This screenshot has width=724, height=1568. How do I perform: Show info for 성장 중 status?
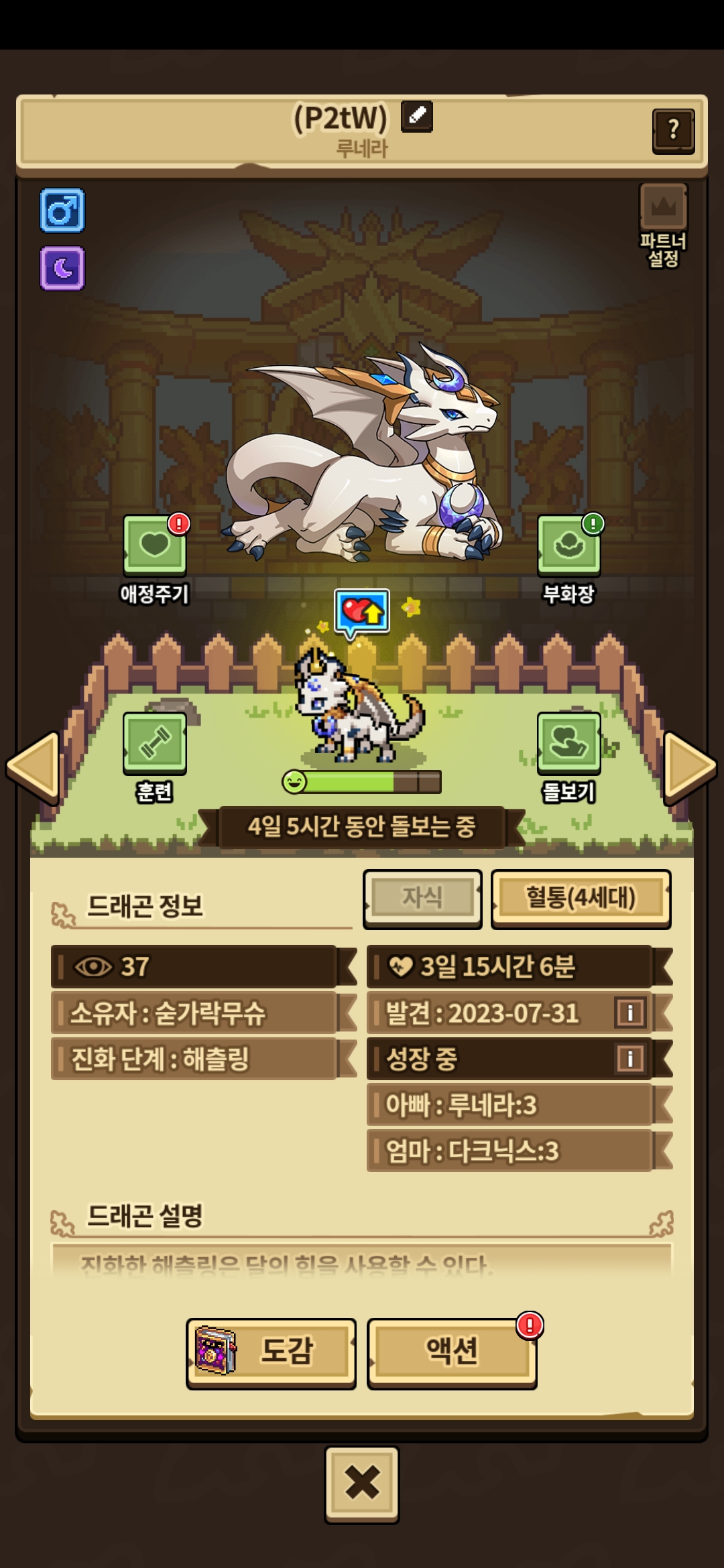click(629, 1059)
